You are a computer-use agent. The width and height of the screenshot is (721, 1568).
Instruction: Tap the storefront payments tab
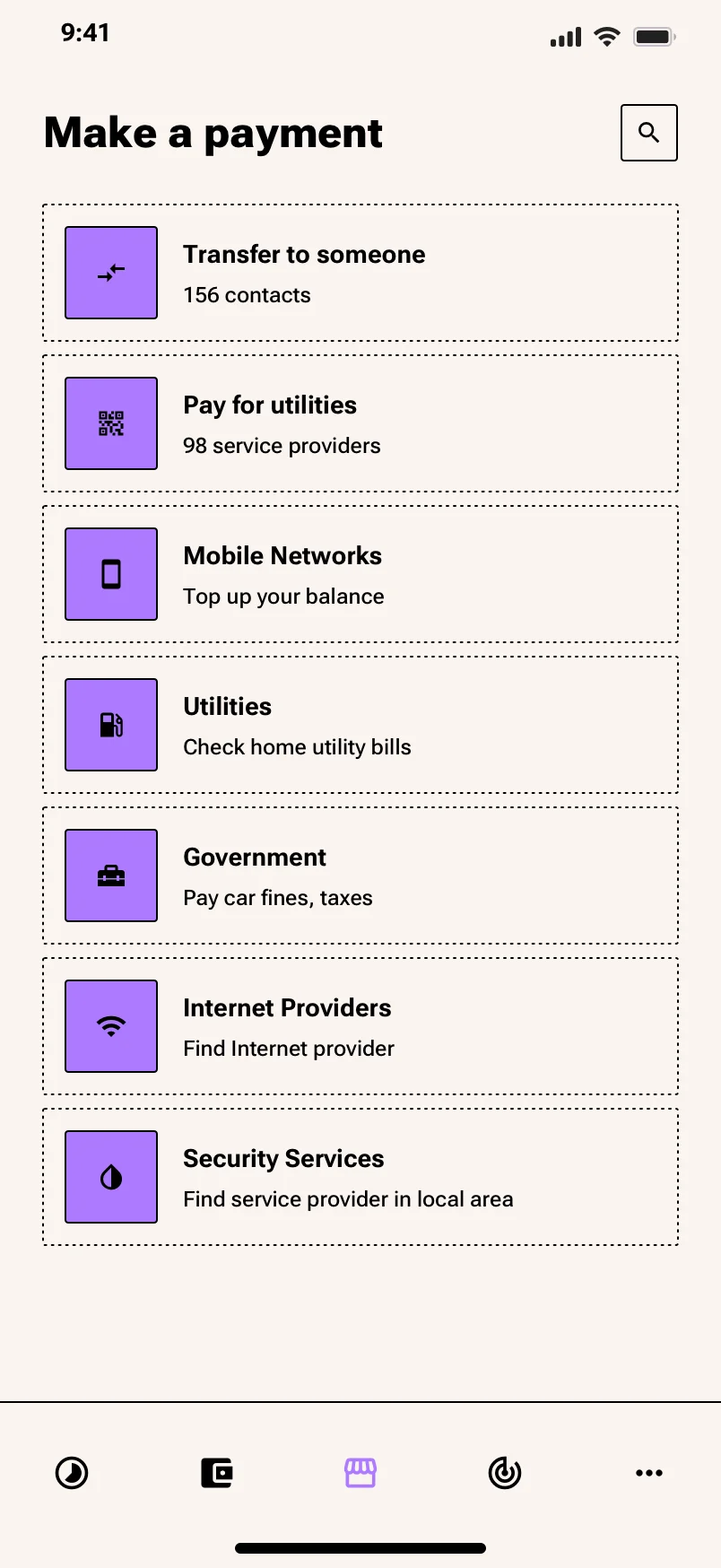coord(360,1473)
